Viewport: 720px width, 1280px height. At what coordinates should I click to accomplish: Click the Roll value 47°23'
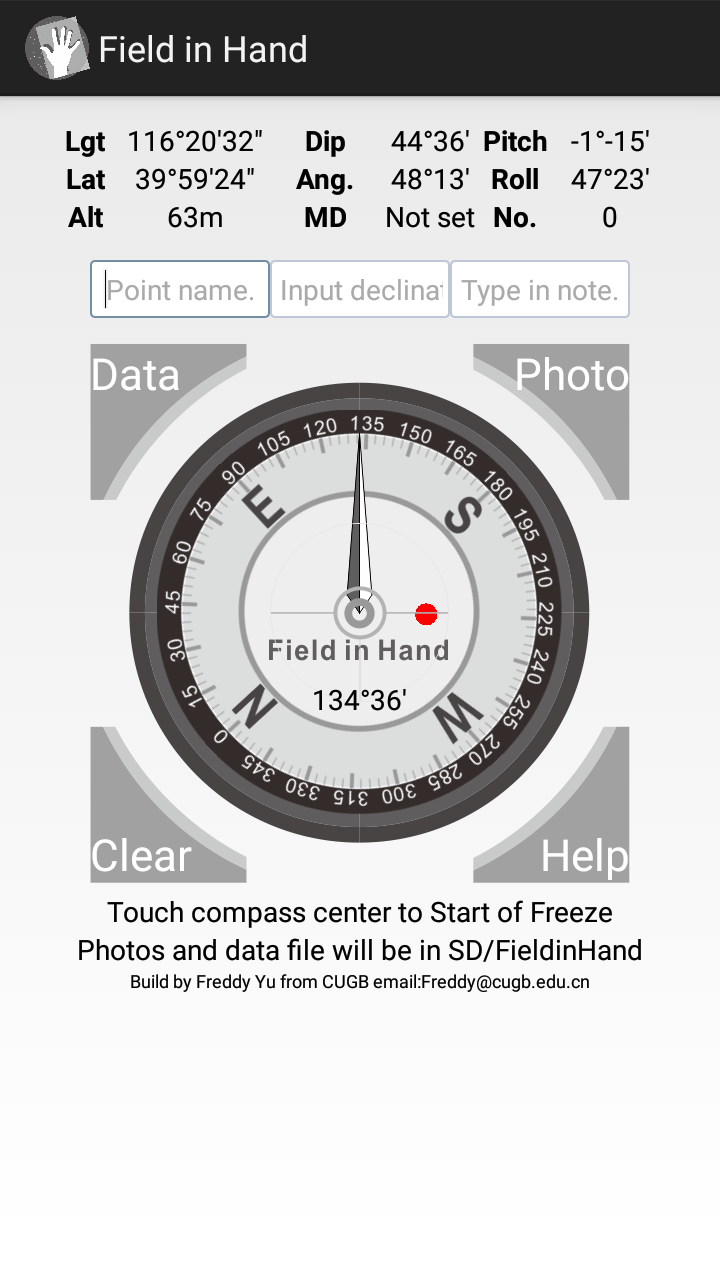point(610,179)
